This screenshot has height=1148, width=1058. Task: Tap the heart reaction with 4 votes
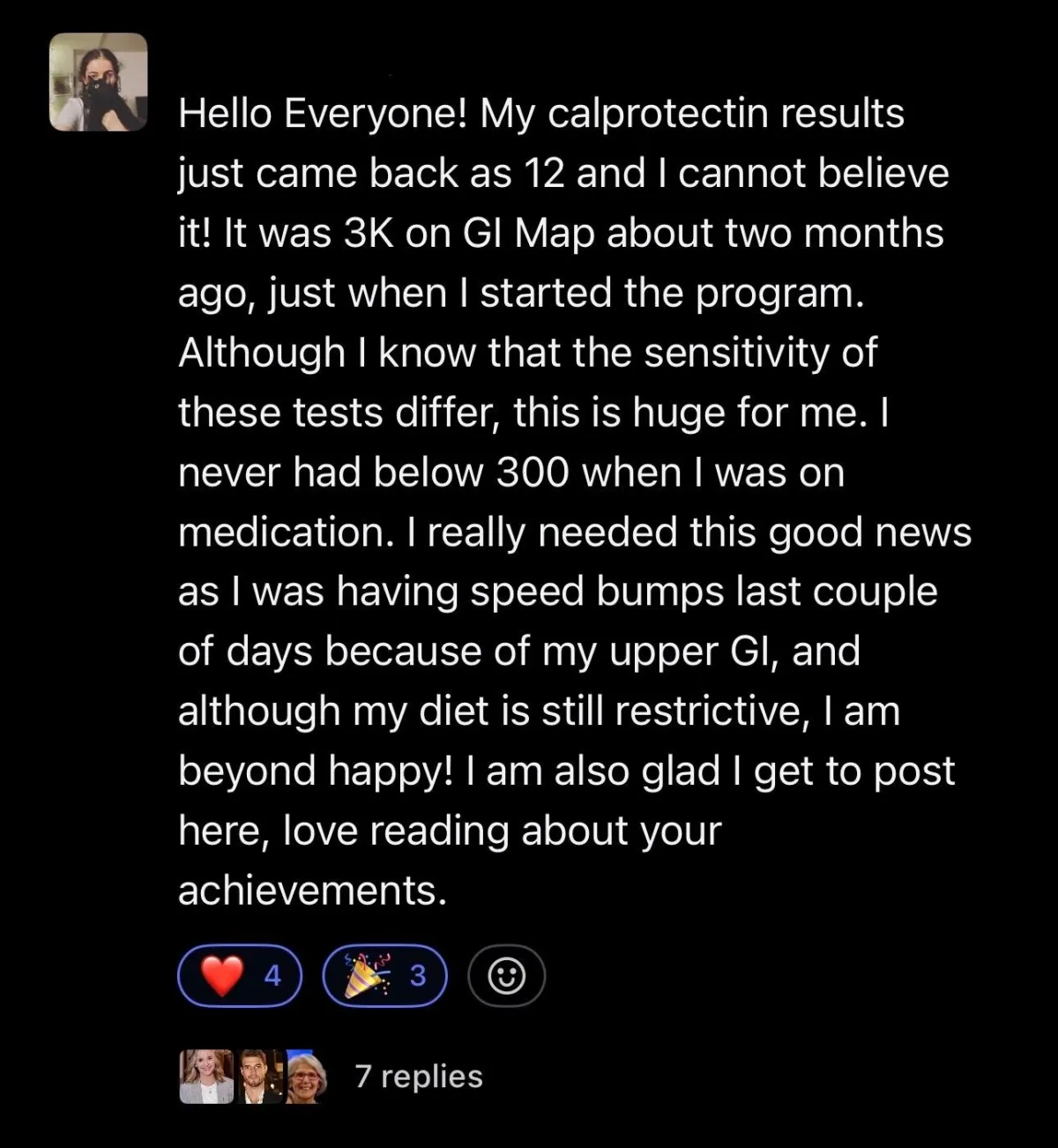[x=240, y=976]
